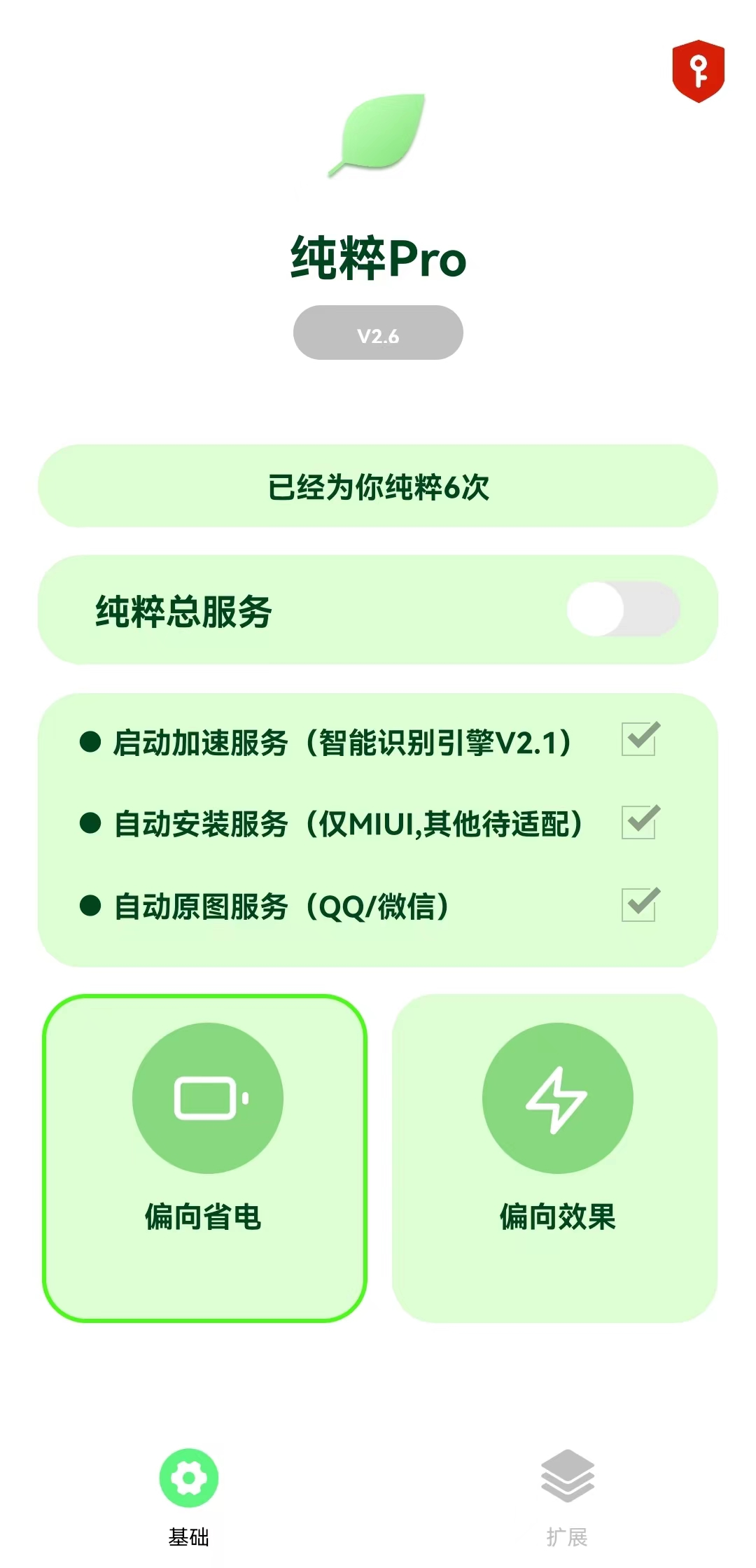Uncheck the 启动加速服务 checkbox
The height and width of the screenshot is (1568, 756).
(x=639, y=739)
